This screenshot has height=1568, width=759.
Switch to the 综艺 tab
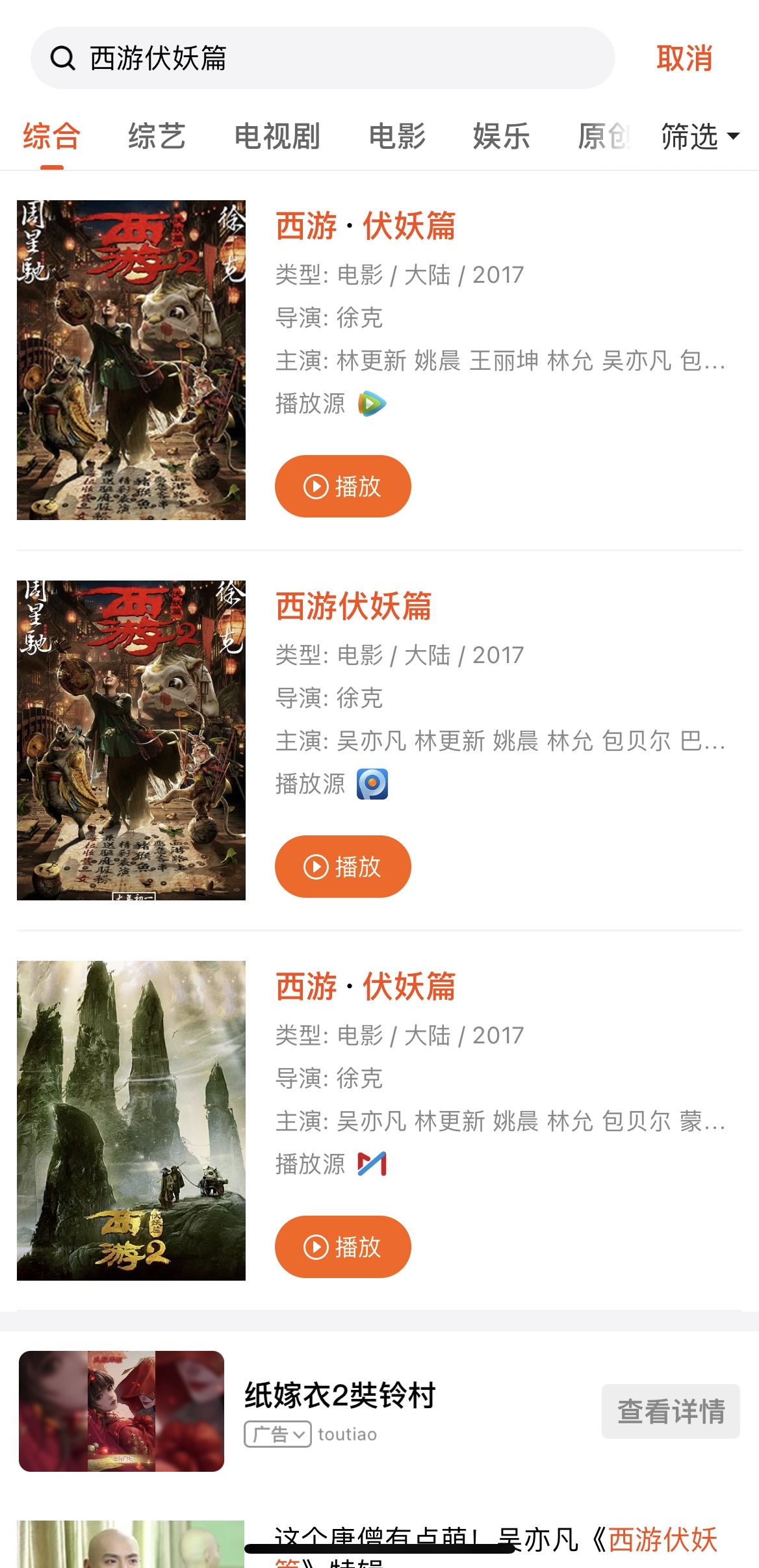tap(157, 137)
